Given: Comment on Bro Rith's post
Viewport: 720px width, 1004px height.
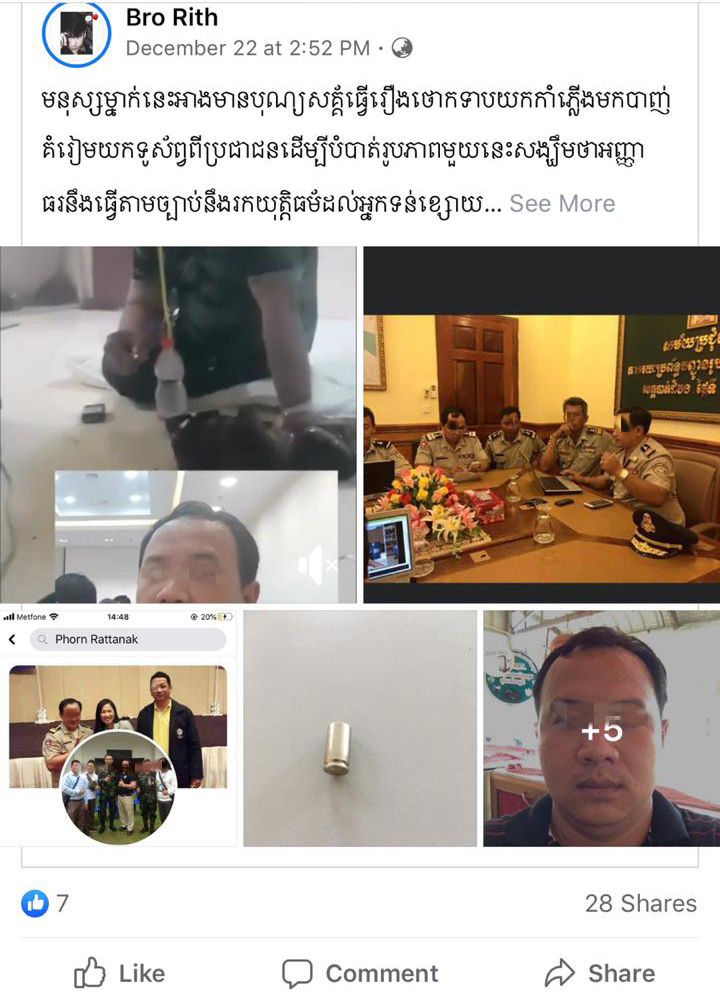Looking at the screenshot, I should [x=360, y=973].
